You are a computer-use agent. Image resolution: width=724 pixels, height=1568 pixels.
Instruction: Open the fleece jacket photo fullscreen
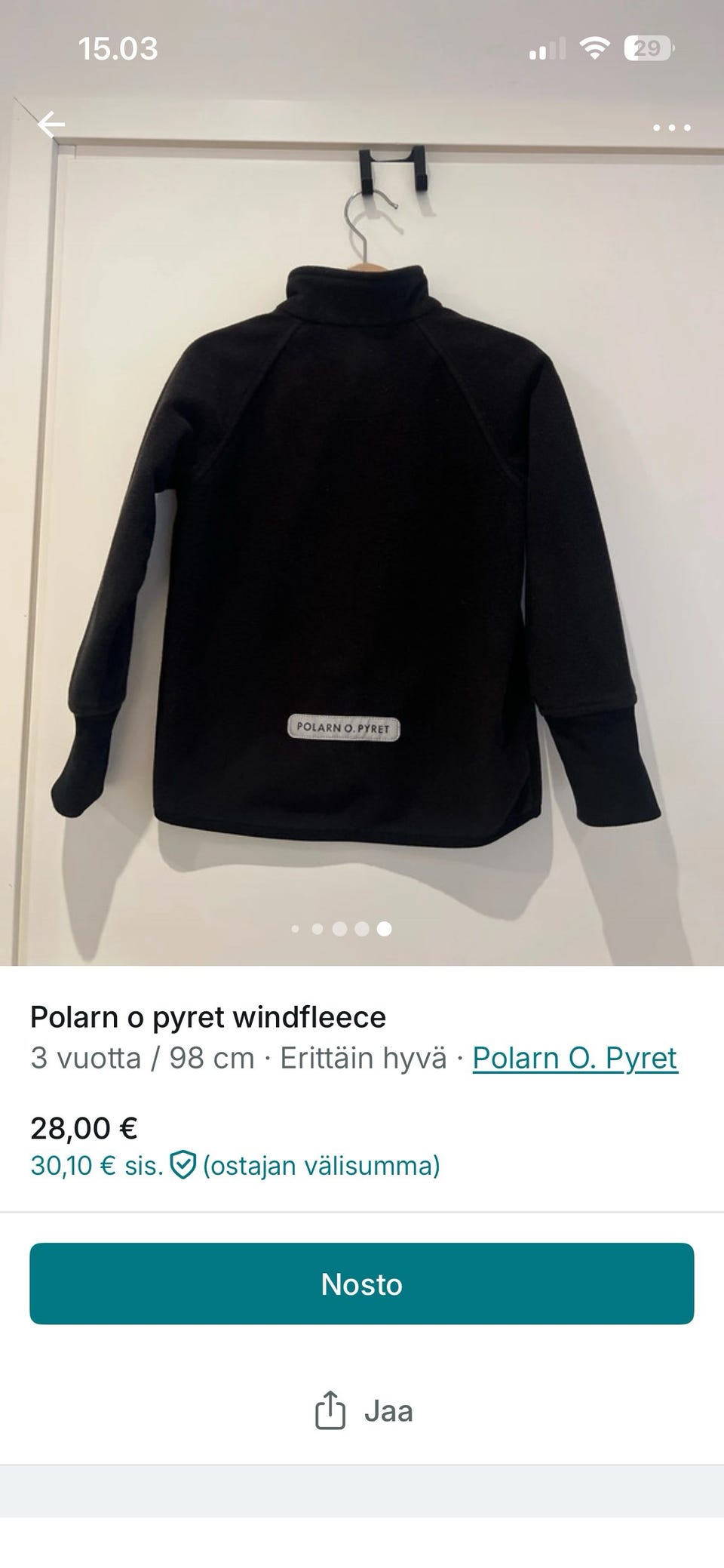[362, 528]
